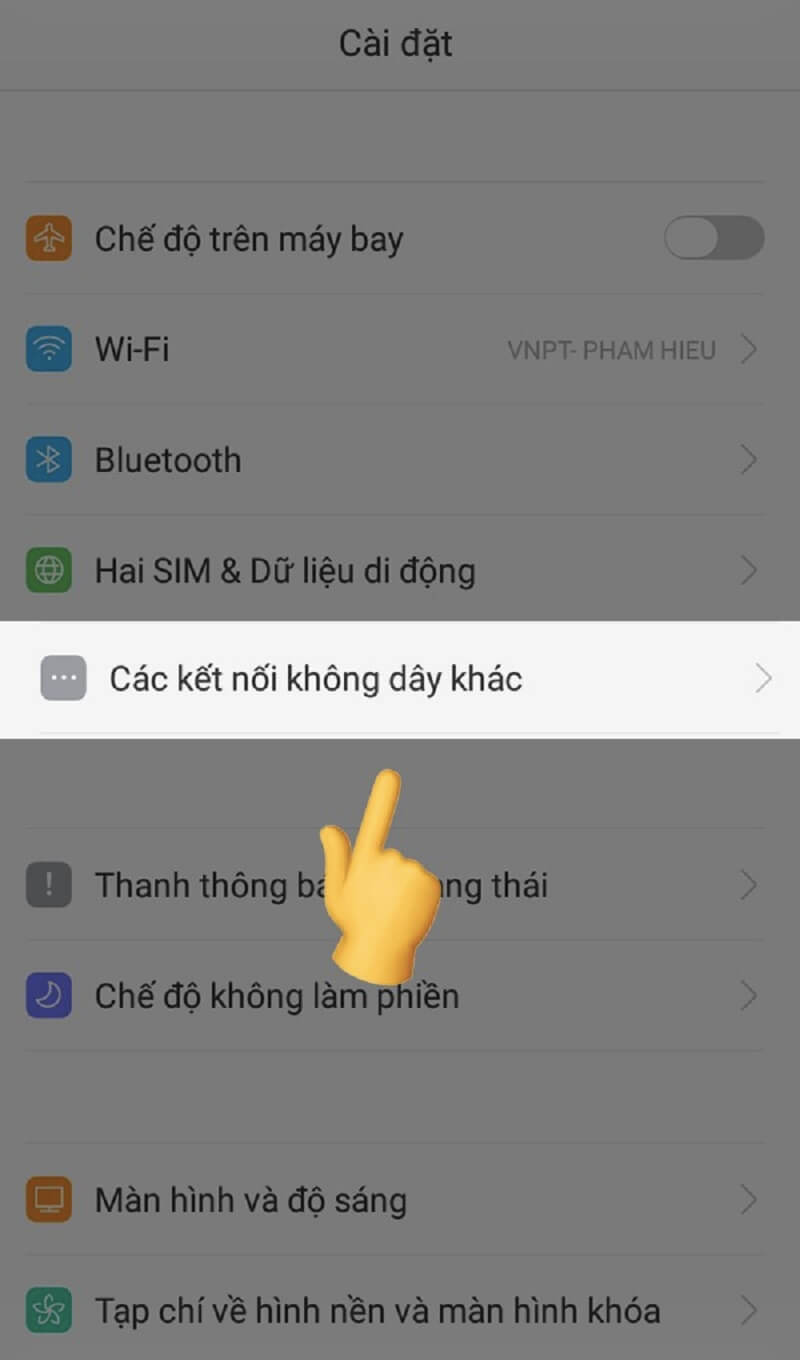Select the Wi-Fi icon

(48, 349)
